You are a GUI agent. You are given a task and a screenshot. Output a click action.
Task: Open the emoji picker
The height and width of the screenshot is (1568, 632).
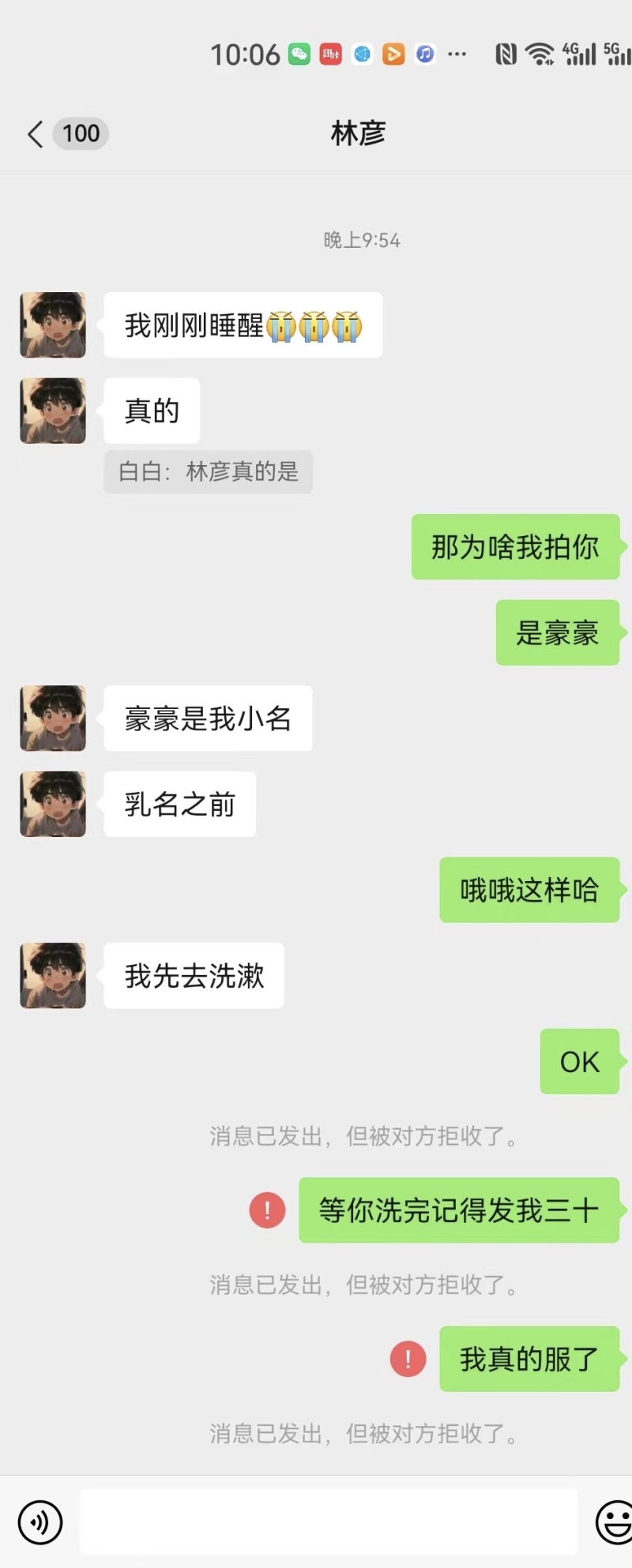click(615, 1522)
